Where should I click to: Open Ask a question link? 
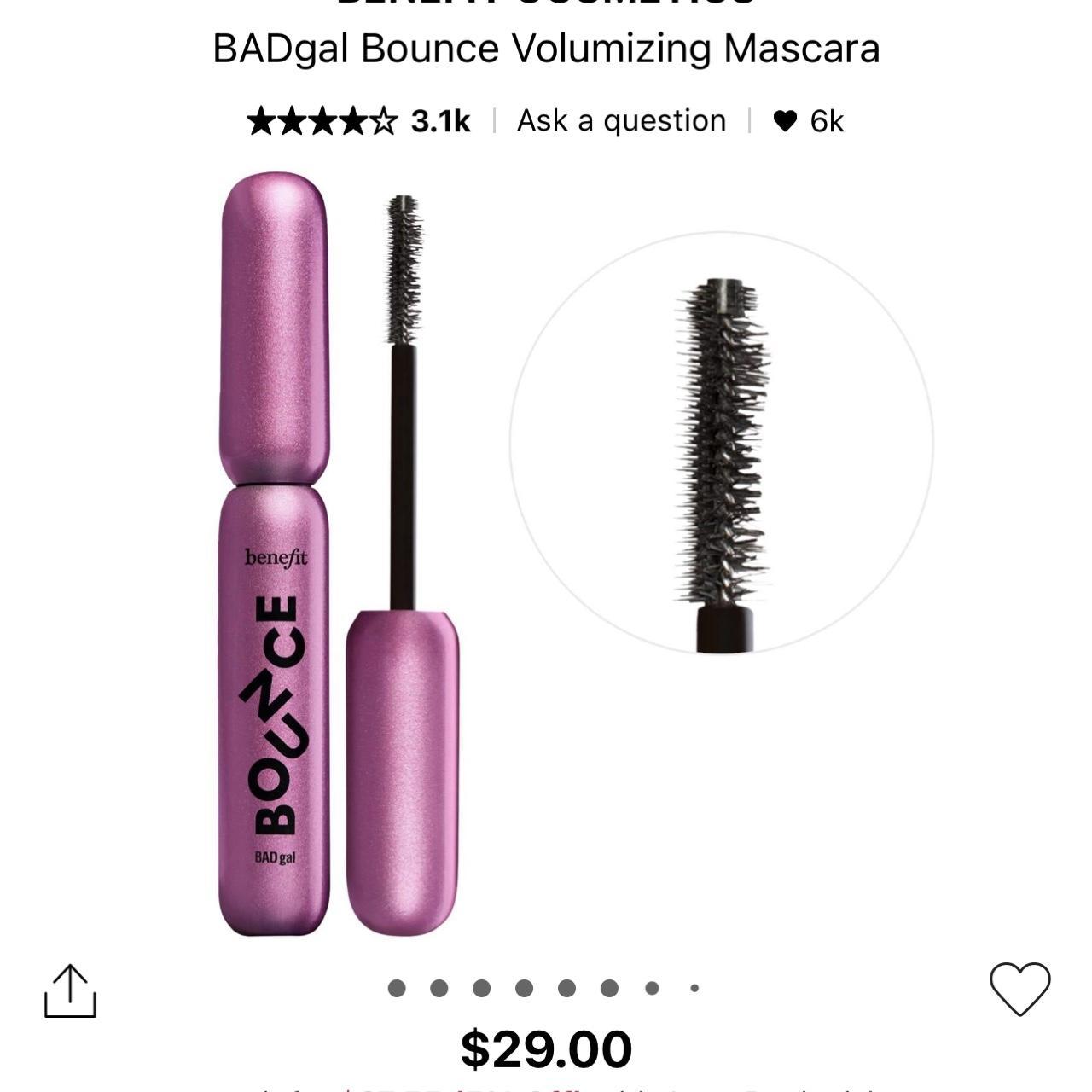point(621,121)
